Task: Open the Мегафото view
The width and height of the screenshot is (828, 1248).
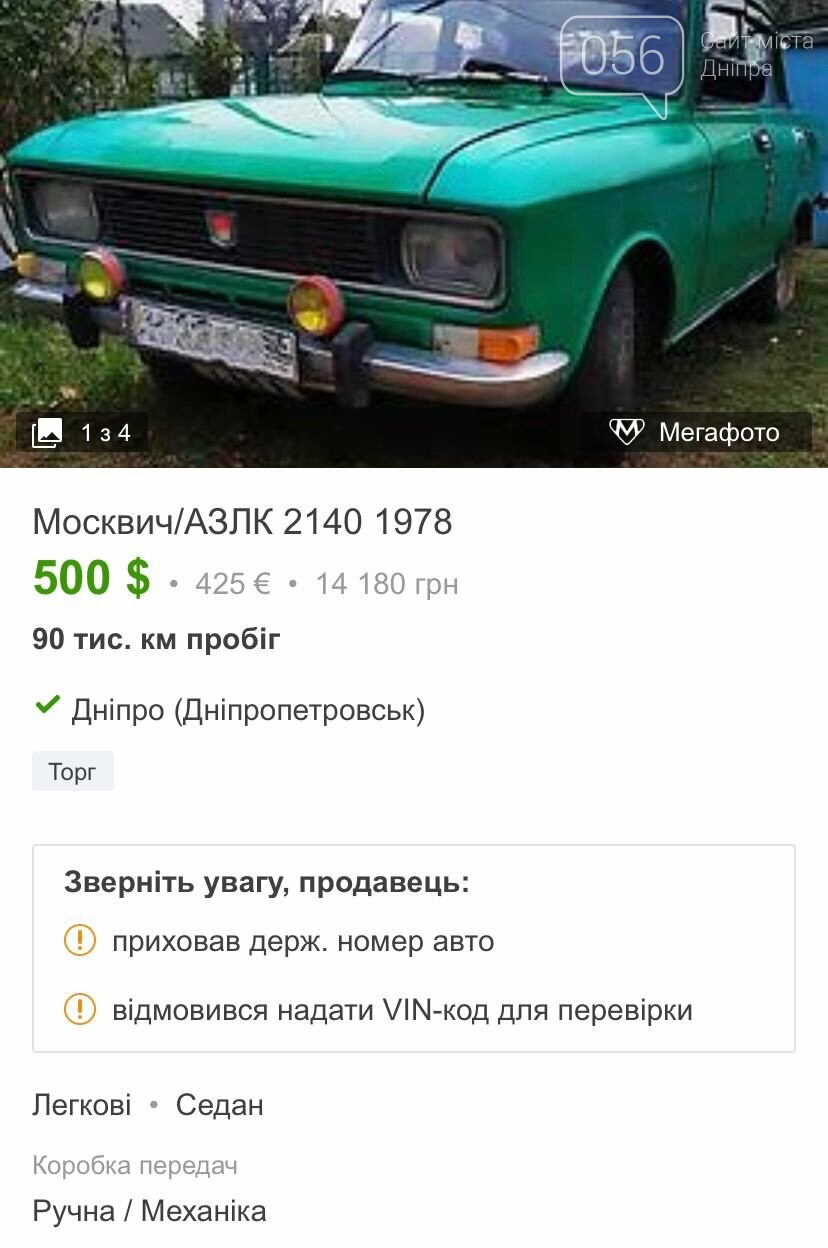Action: coord(696,432)
